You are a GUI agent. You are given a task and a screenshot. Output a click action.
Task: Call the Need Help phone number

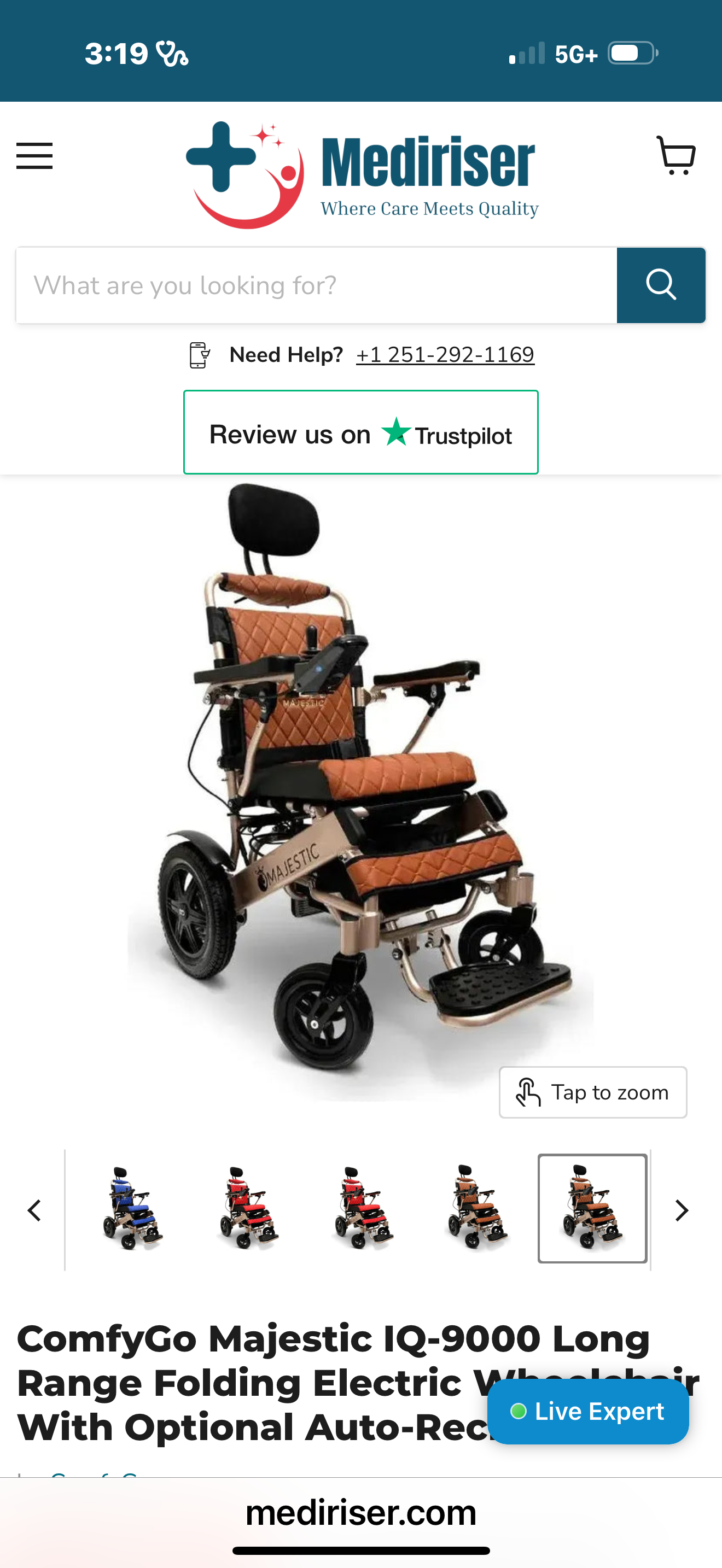point(445,355)
